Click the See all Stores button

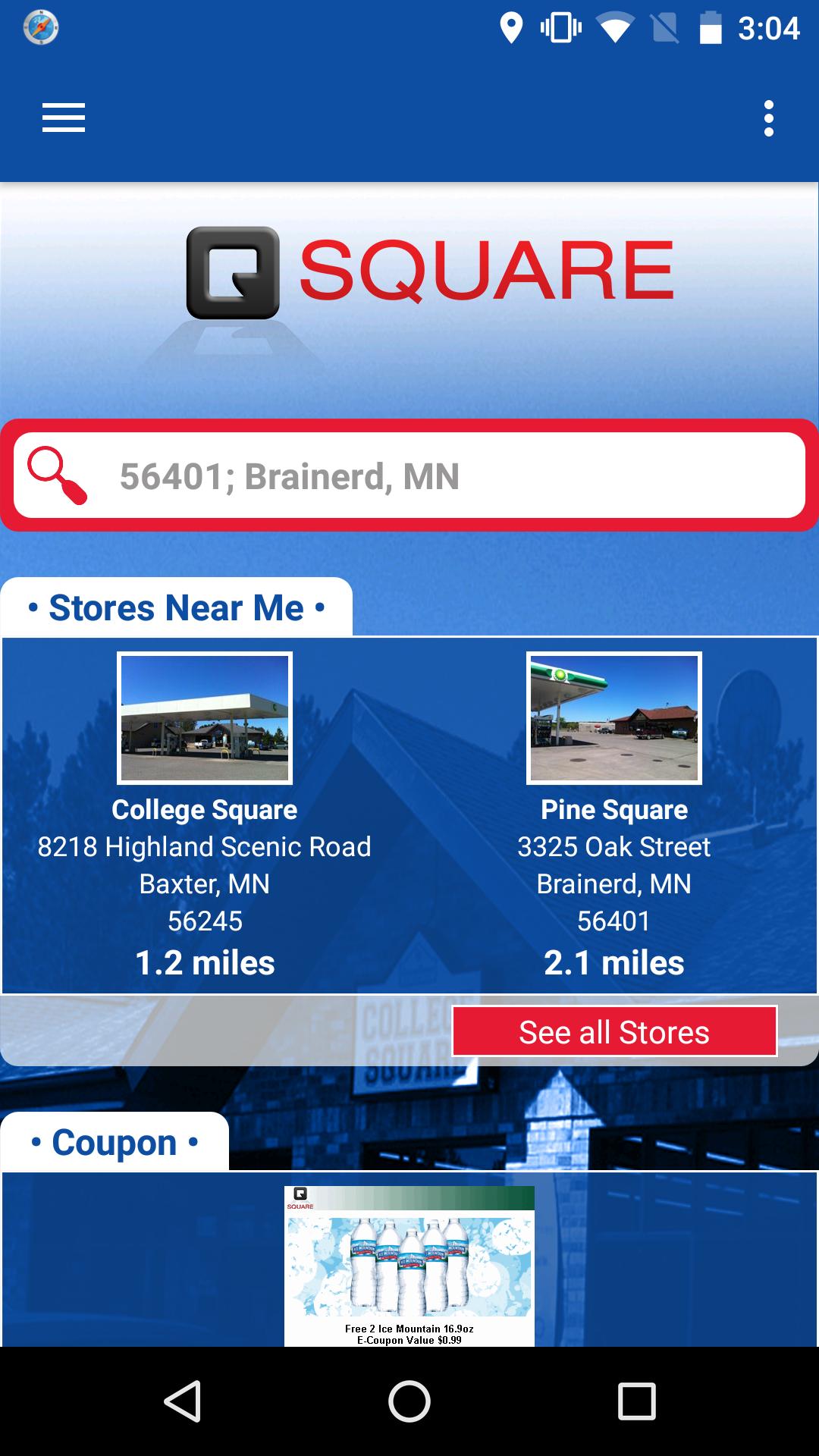(x=614, y=1031)
